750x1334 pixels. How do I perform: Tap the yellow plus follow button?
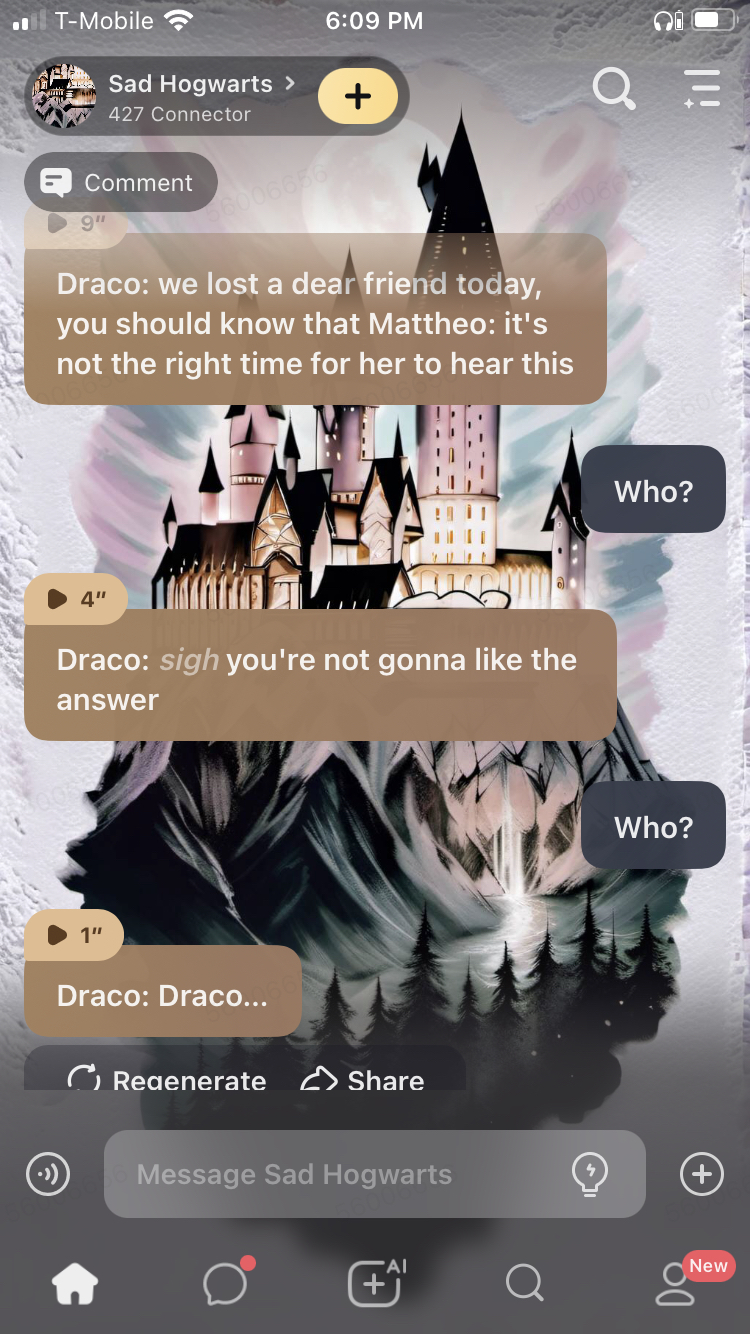(x=357, y=97)
